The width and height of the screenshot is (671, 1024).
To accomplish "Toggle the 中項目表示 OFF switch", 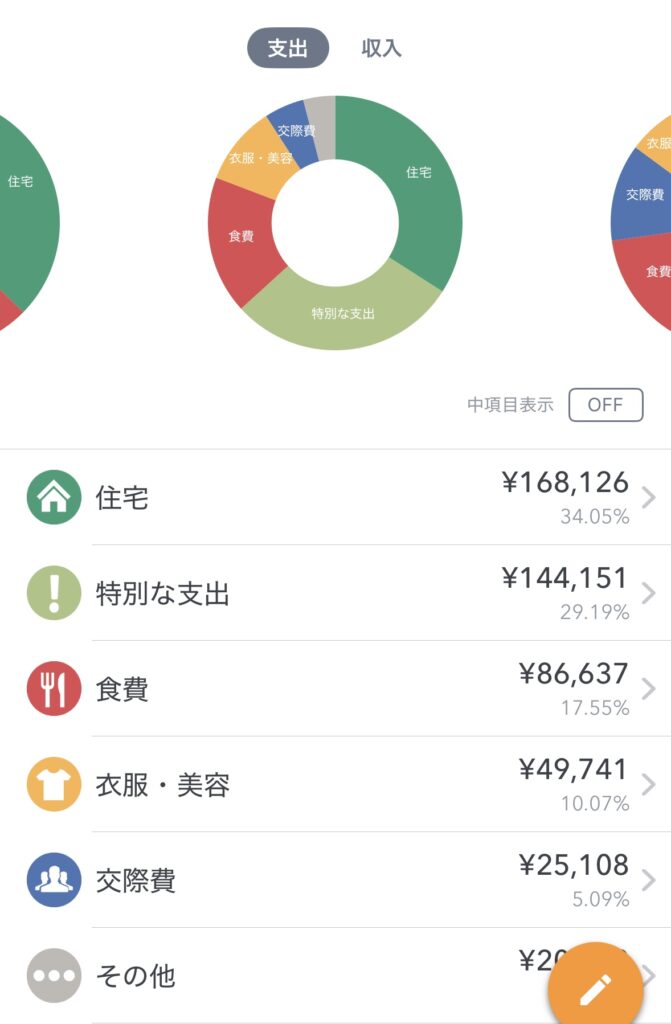I will pos(605,405).
